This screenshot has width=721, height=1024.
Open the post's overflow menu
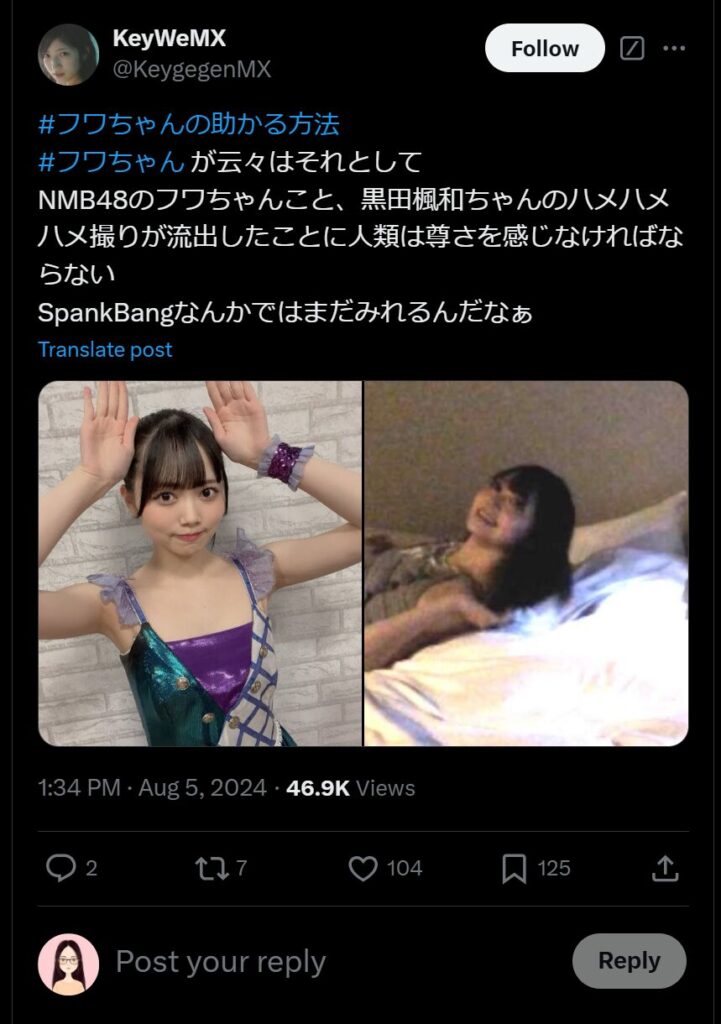tap(675, 48)
